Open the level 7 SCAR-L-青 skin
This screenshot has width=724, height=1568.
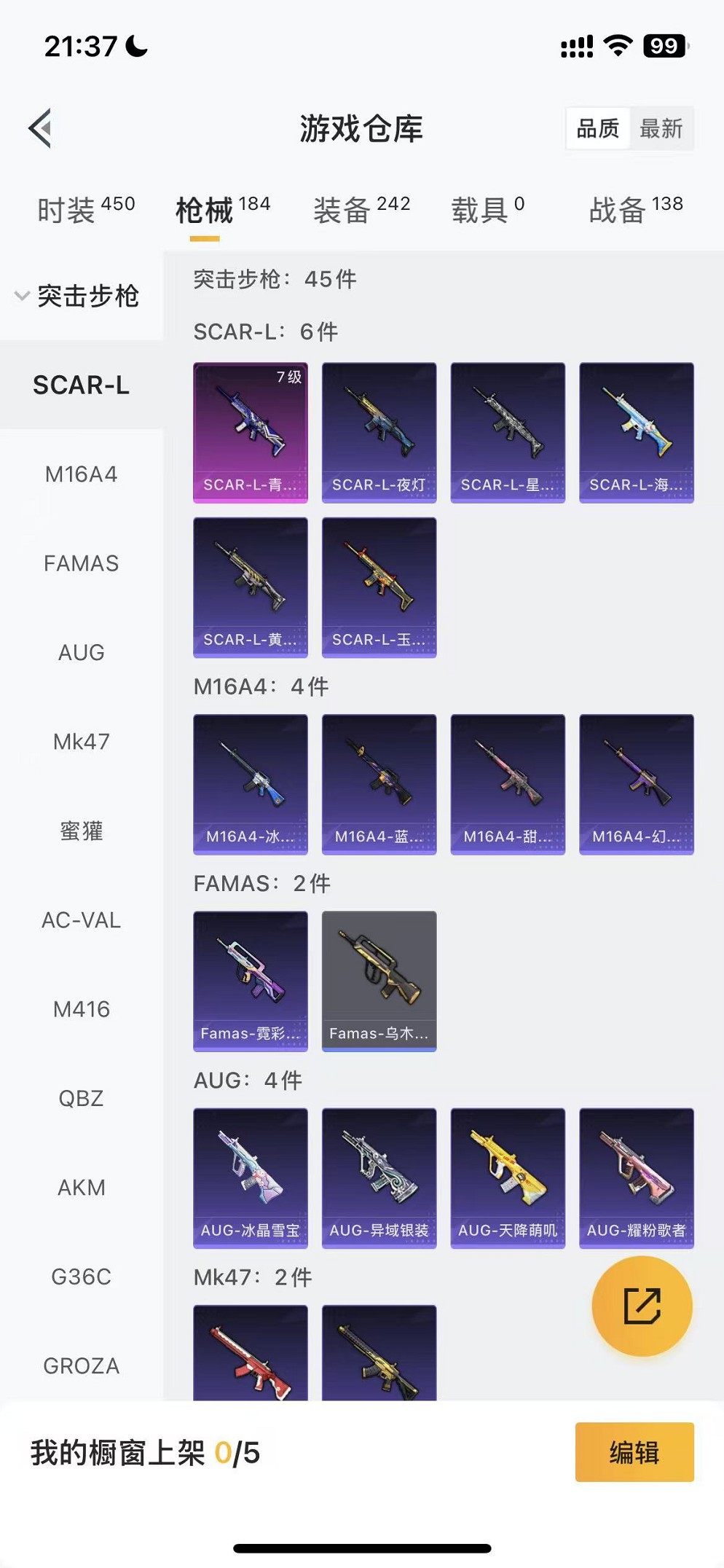tap(250, 432)
